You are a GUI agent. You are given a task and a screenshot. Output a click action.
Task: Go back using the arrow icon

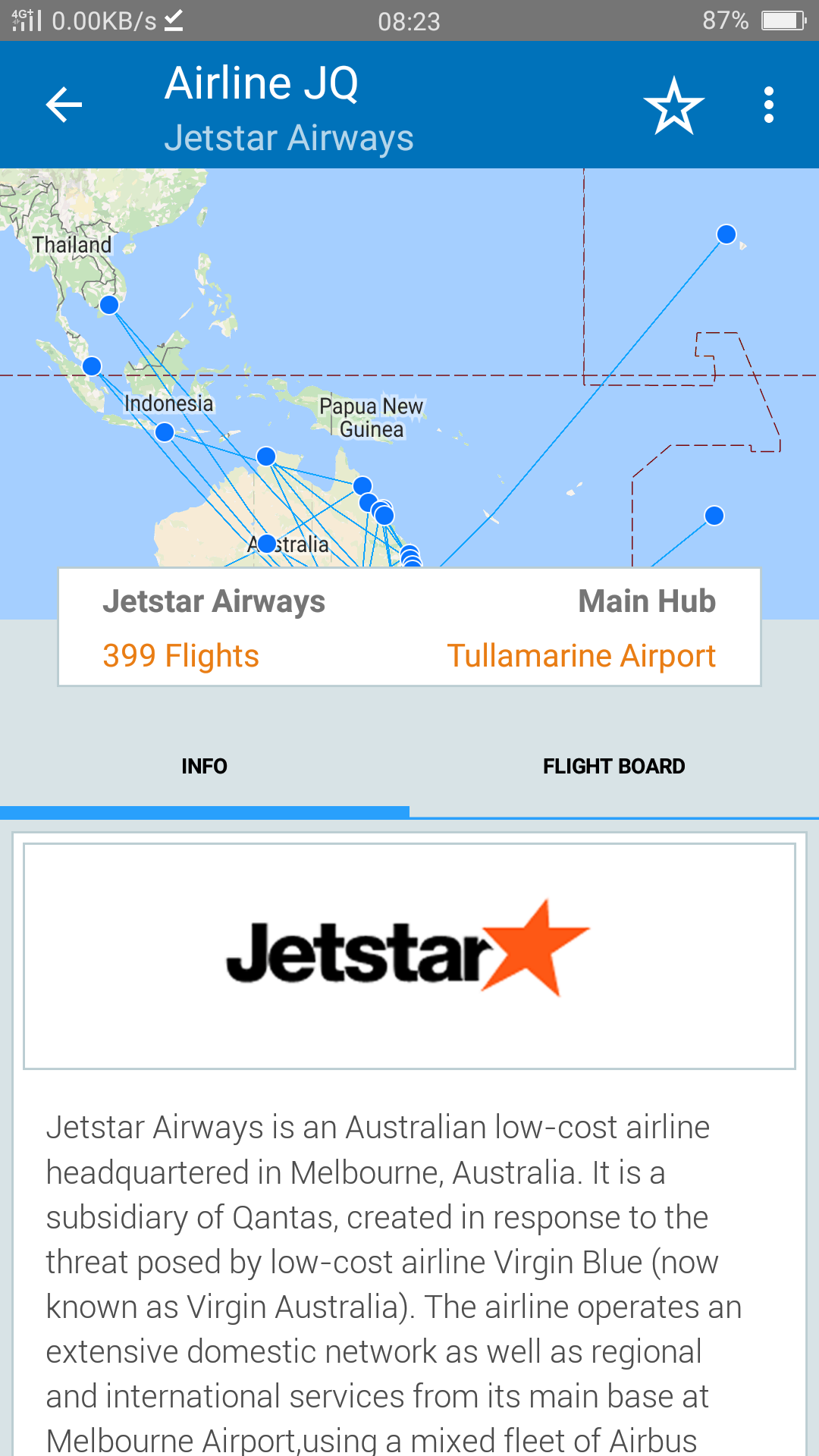click(x=64, y=105)
